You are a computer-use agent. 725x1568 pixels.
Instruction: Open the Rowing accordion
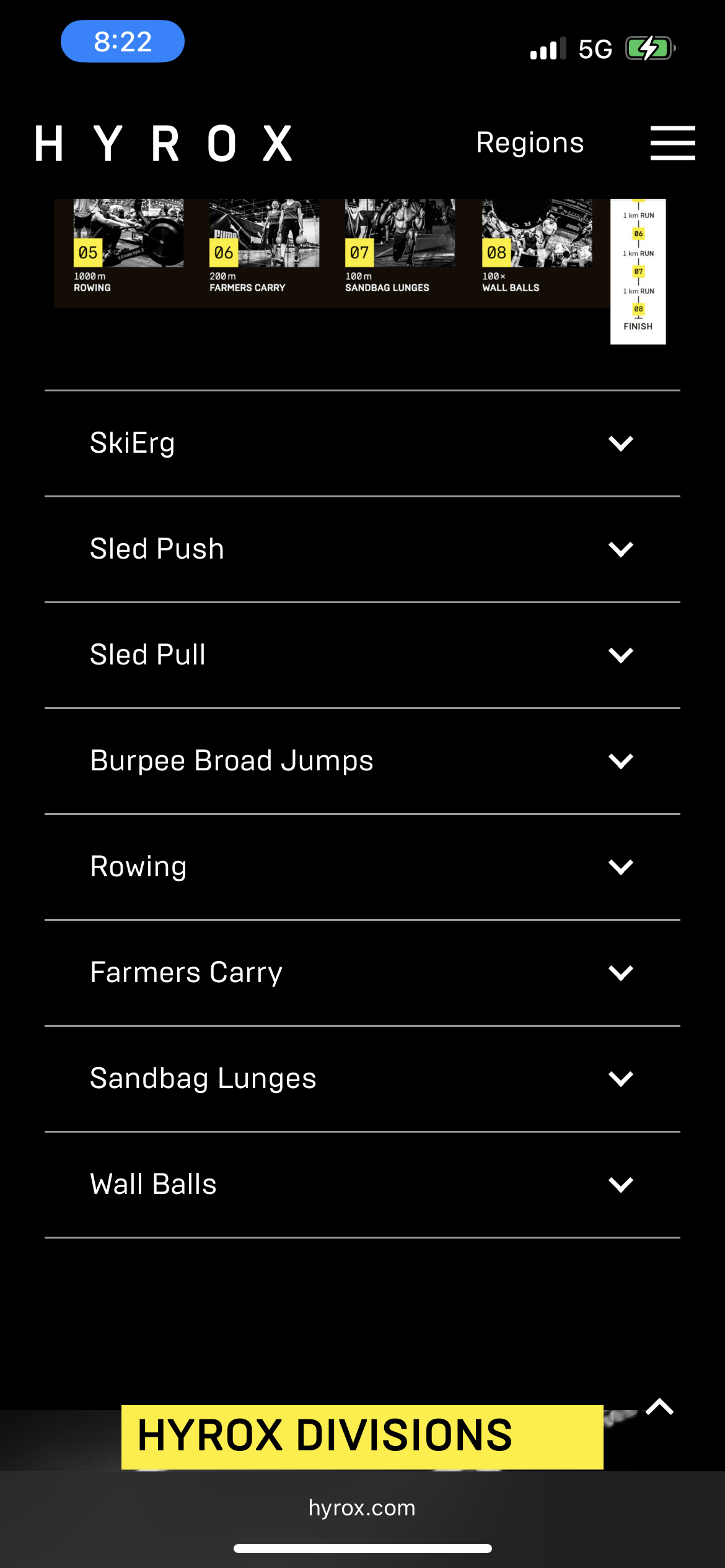(x=362, y=867)
